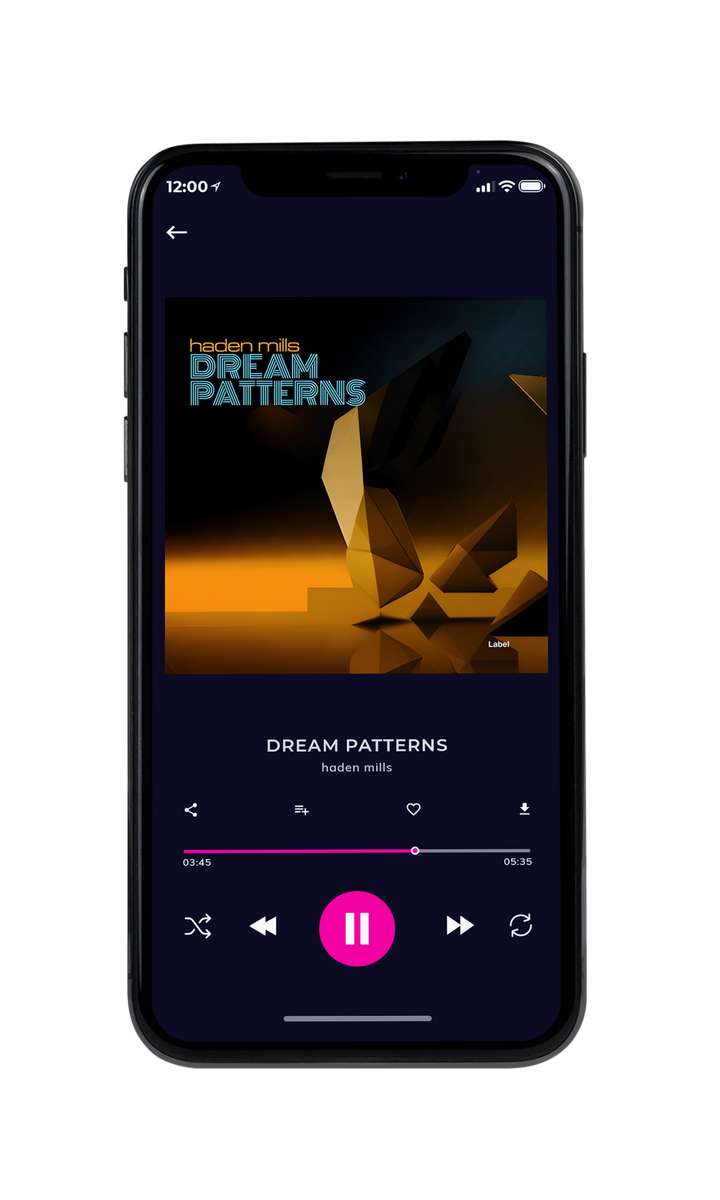
Task: Pause the current song
Action: [357, 928]
